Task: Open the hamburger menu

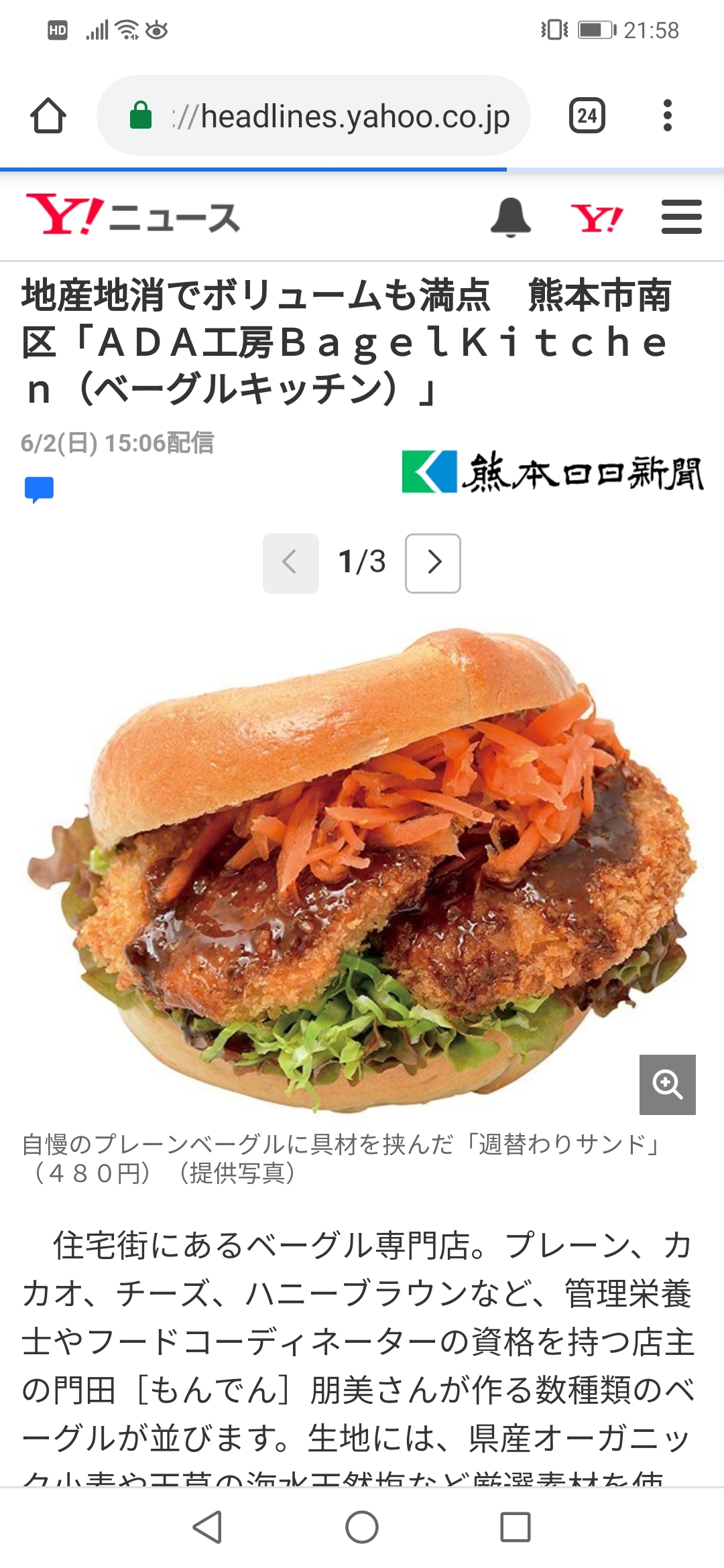Action: point(681,217)
